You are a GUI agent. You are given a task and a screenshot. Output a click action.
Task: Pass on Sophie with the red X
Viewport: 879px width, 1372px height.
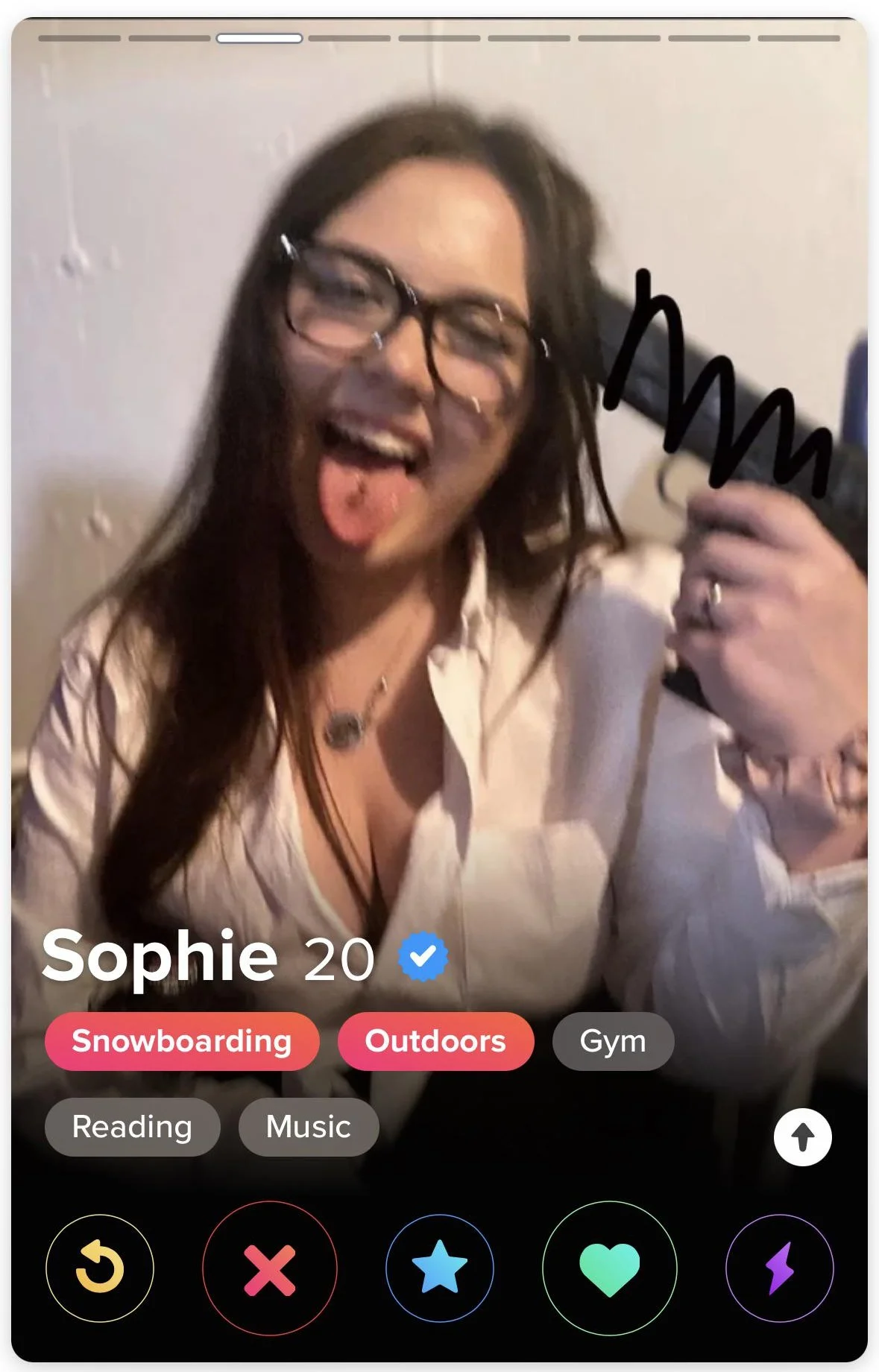[270, 1268]
